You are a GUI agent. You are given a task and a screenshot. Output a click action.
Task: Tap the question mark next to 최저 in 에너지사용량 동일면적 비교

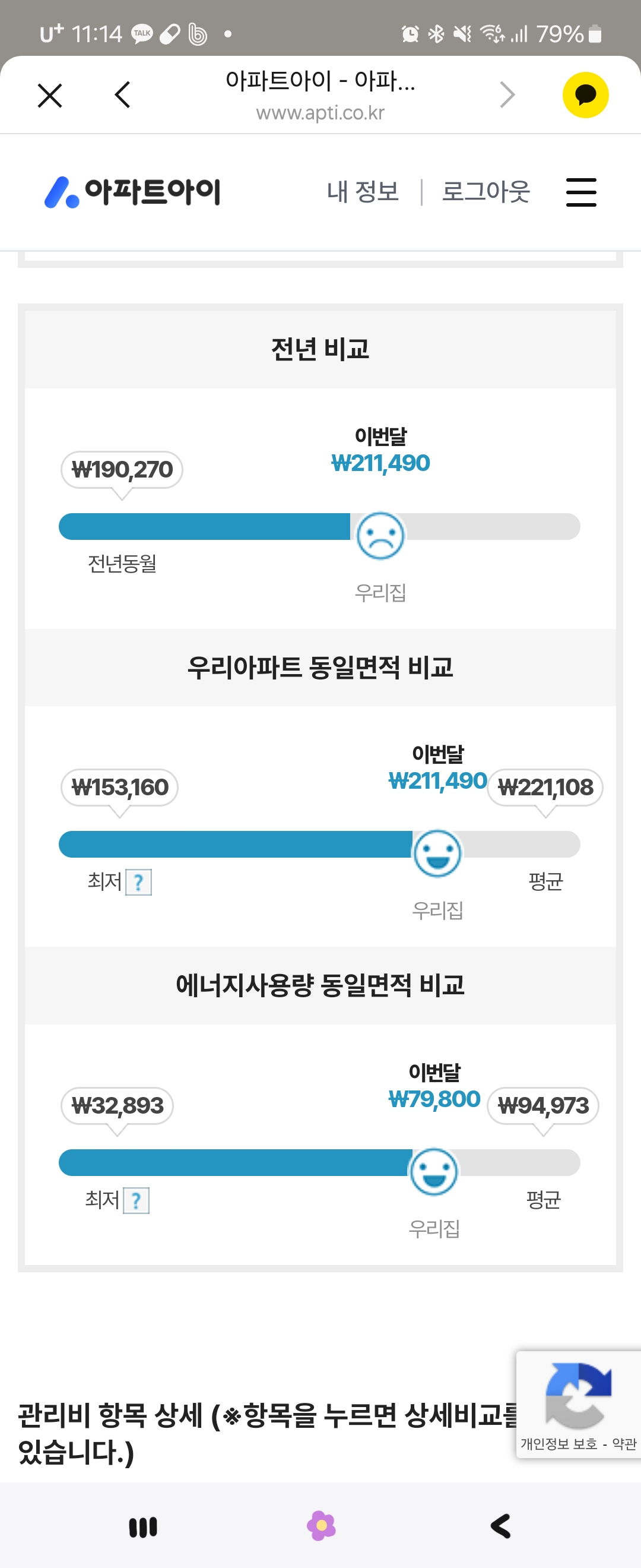tap(137, 1200)
